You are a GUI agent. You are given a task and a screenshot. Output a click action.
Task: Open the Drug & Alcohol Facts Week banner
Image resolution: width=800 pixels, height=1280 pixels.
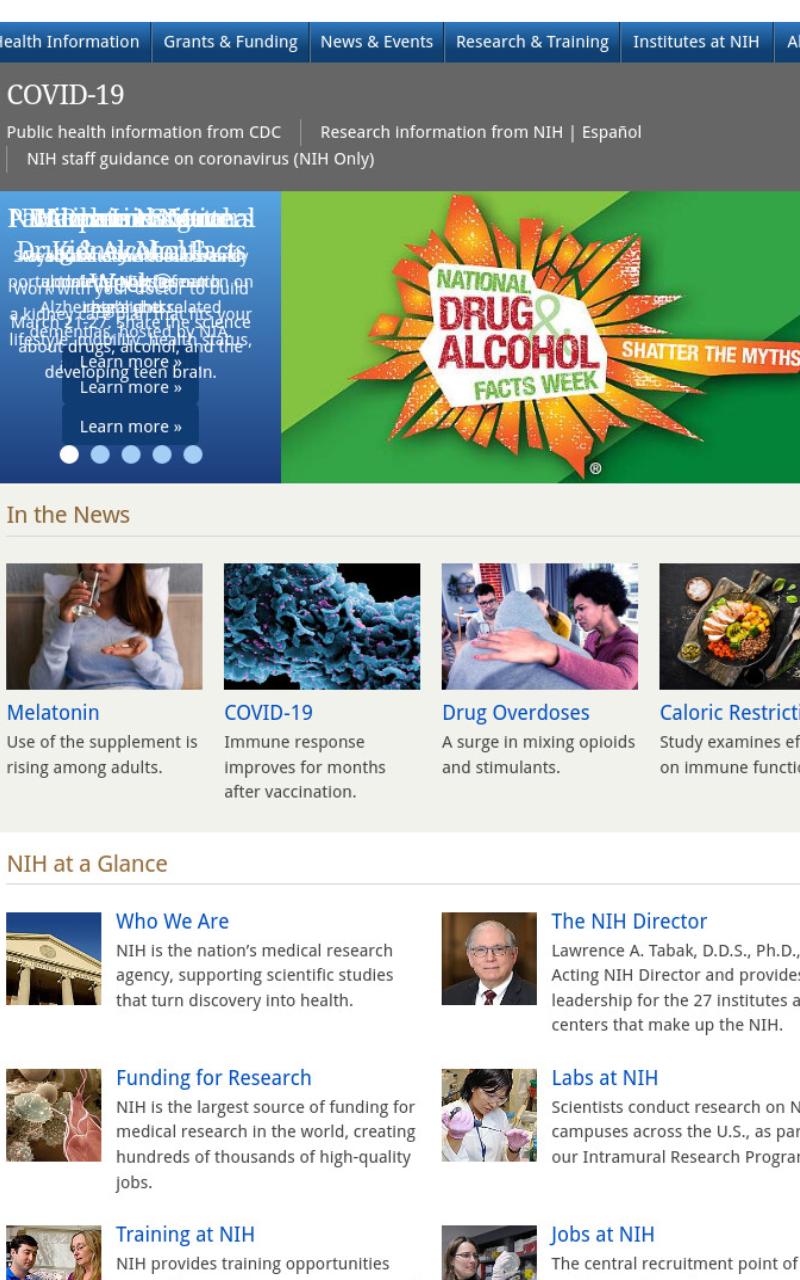[x=540, y=337]
